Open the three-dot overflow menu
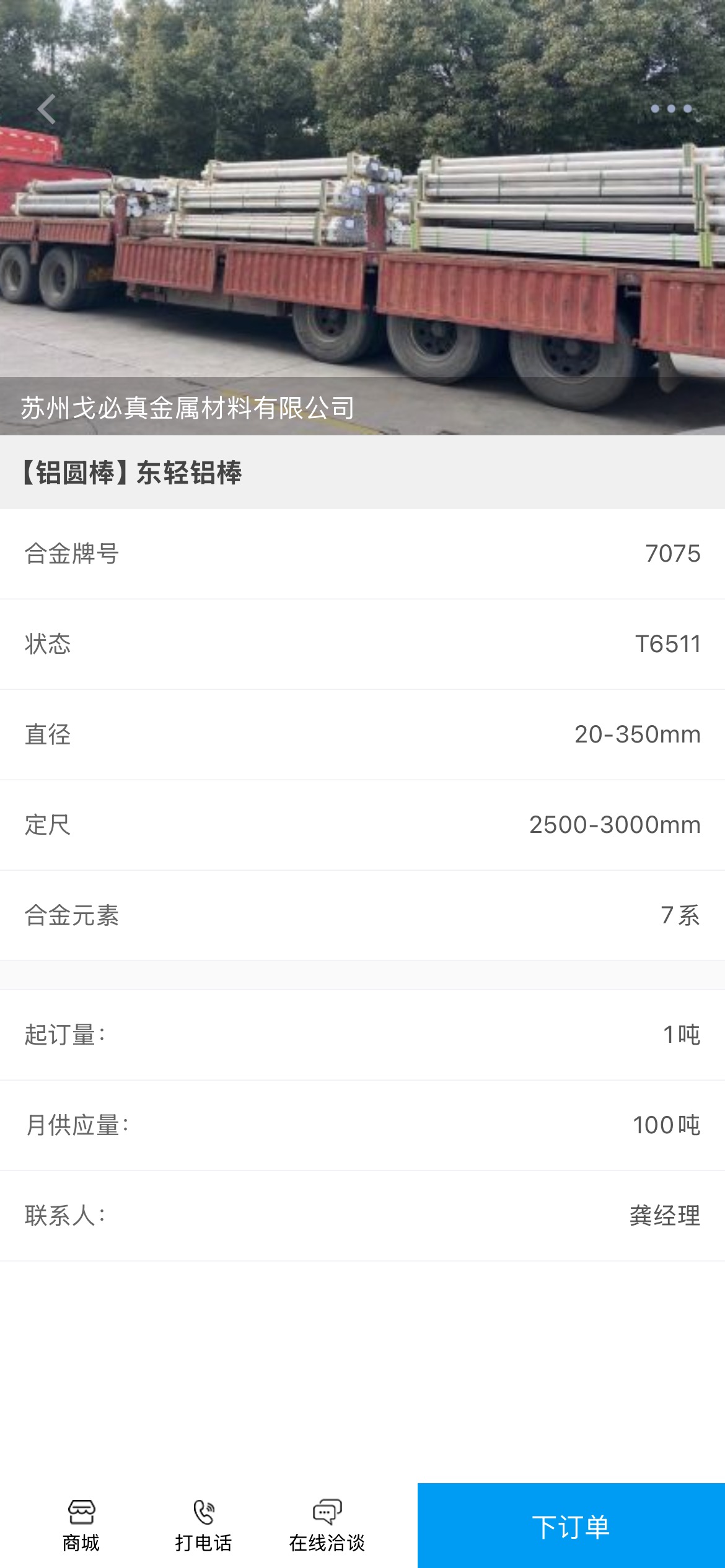 (x=671, y=109)
